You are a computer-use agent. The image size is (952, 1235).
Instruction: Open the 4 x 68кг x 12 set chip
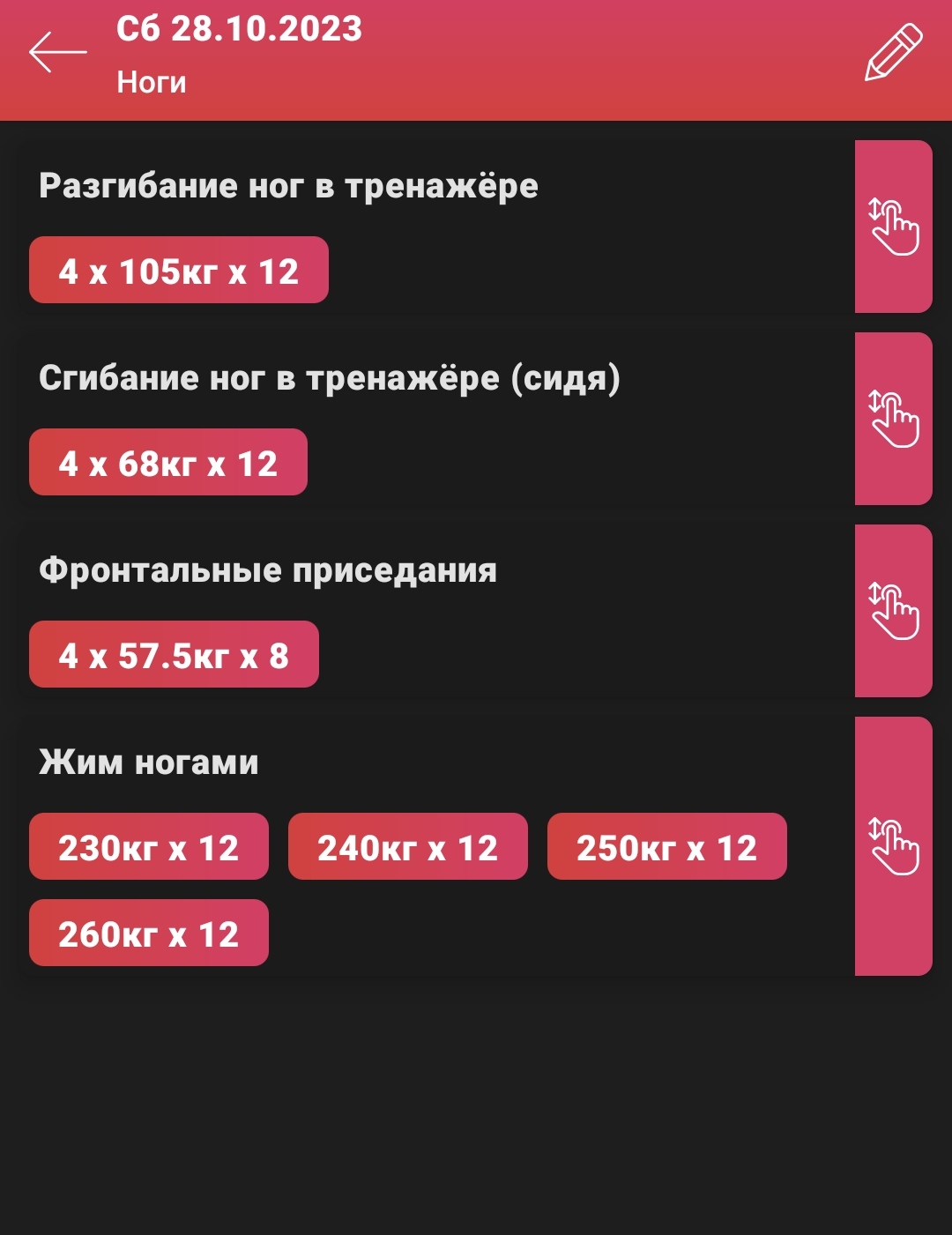click(x=168, y=463)
